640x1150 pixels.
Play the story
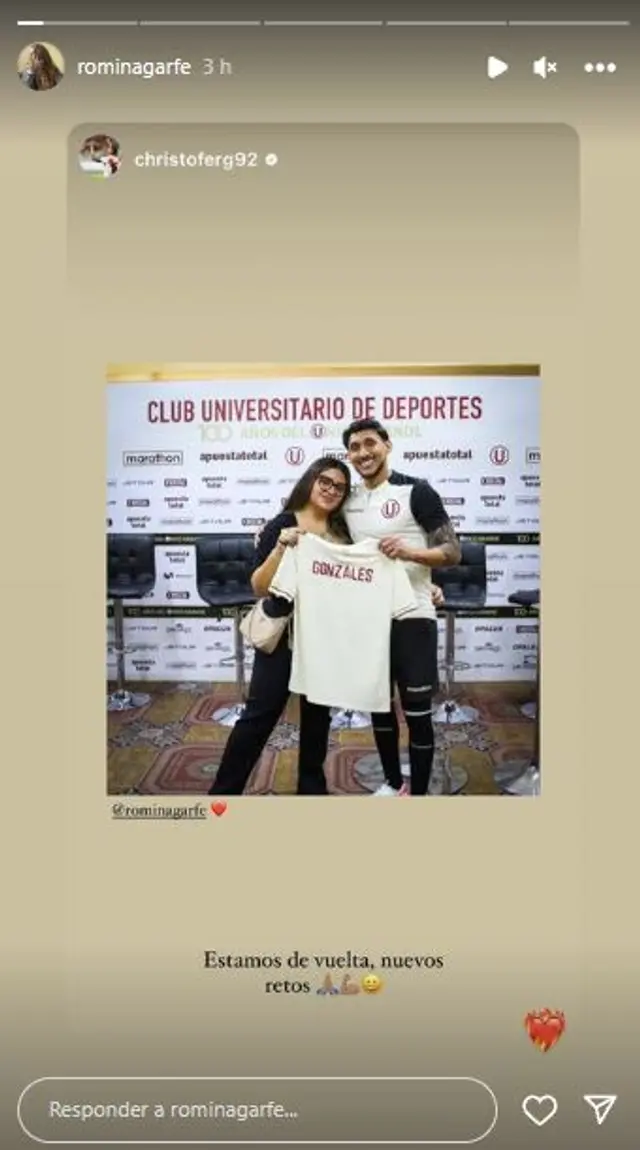[497, 67]
